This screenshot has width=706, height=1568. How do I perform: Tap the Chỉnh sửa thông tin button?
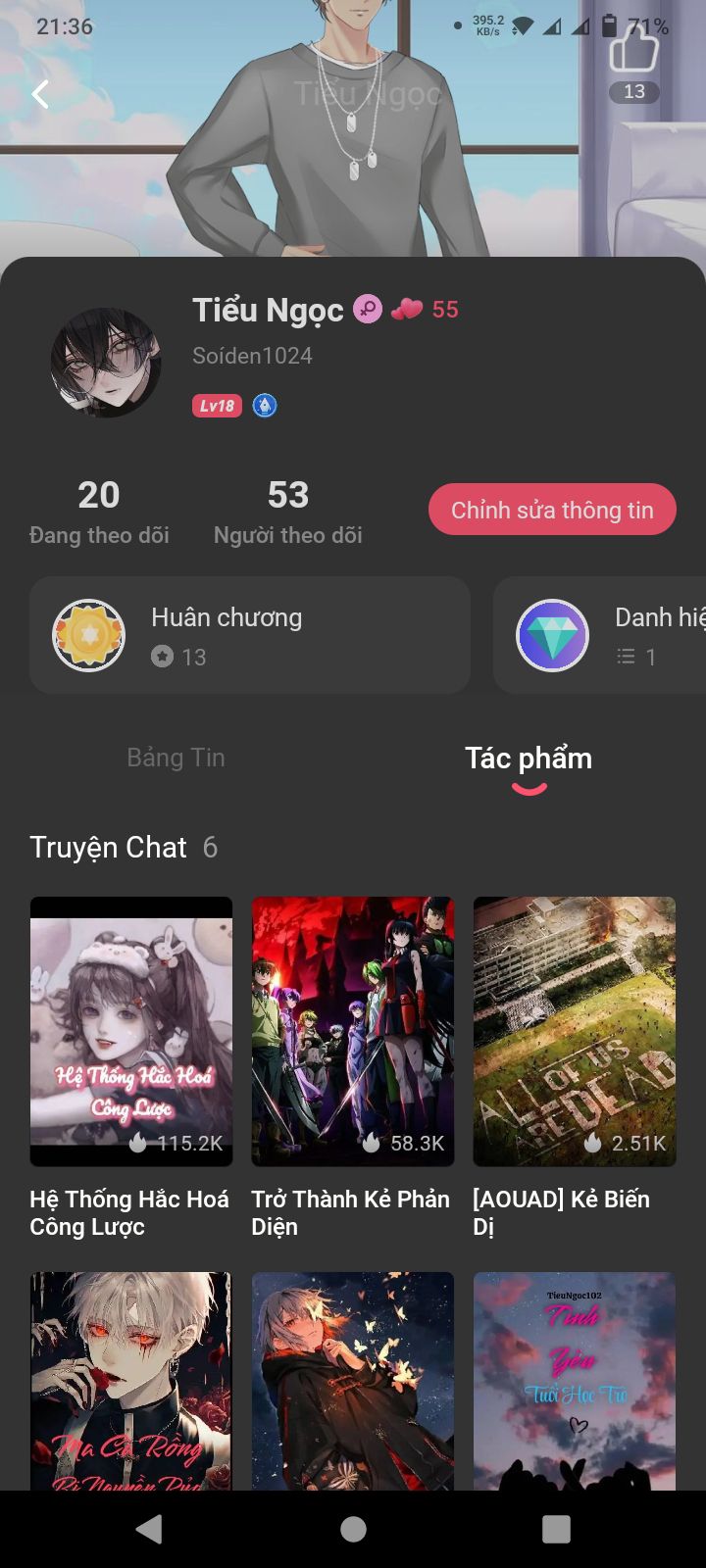(x=552, y=510)
